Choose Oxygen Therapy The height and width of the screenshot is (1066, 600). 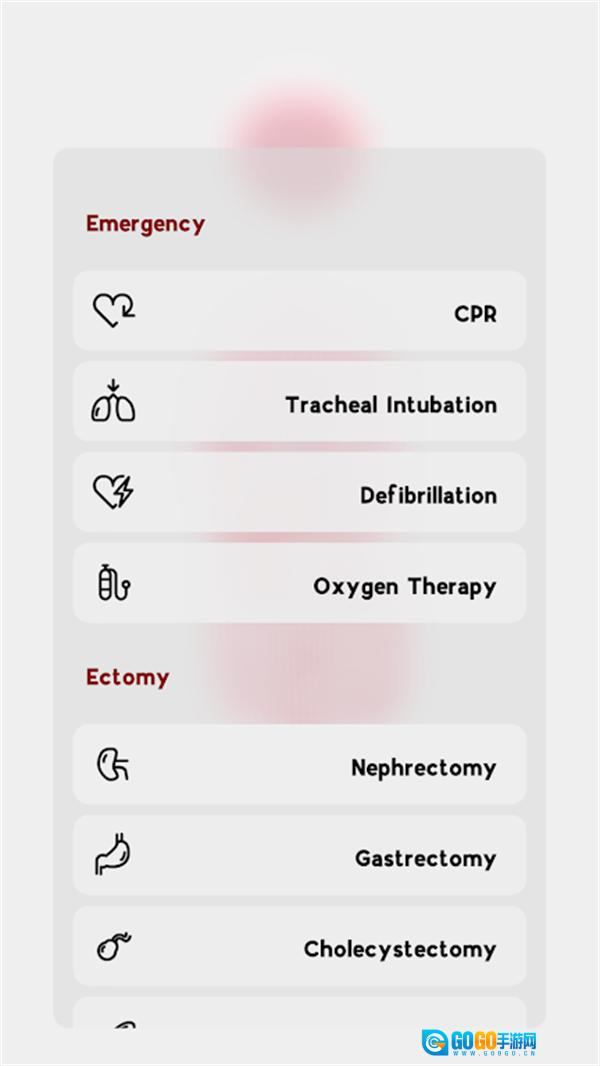pos(299,584)
